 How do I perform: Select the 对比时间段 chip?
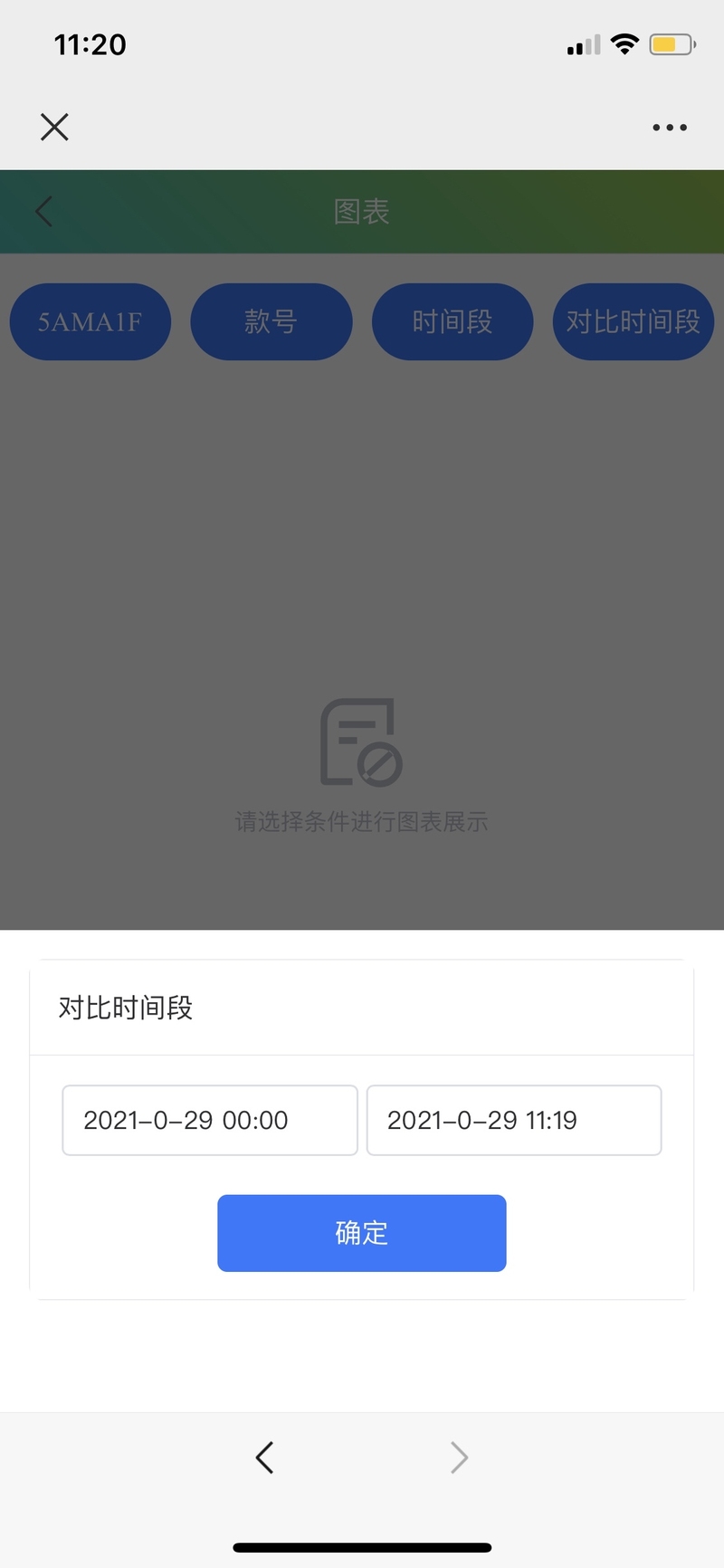[x=633, y=321]
